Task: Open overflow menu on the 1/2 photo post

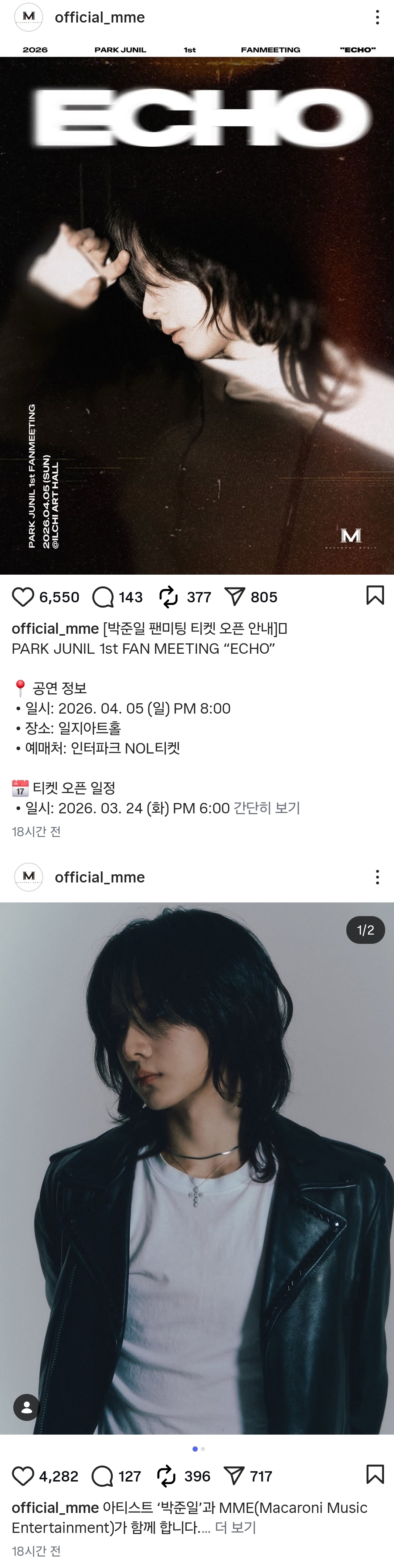Action: (x=377, y=877)
